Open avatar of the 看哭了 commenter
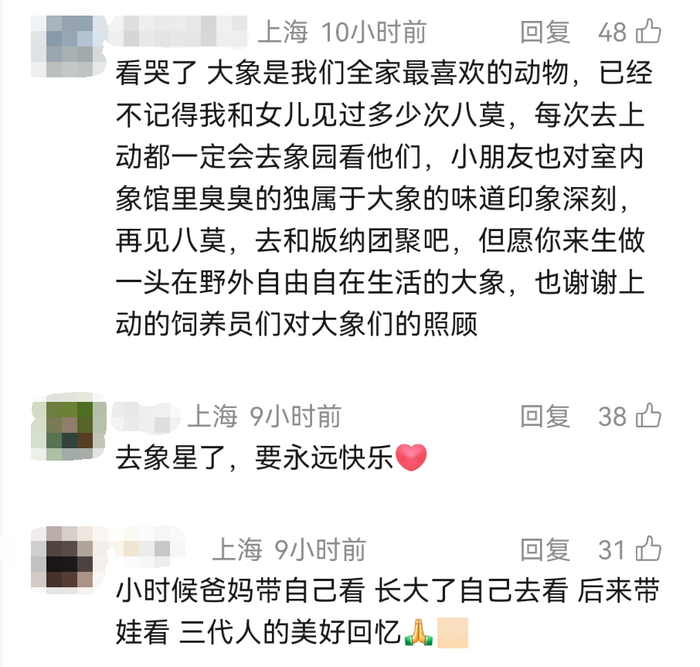Image resolution: width=700 pixels, height=667 pixels. click(x=69, y=46)
